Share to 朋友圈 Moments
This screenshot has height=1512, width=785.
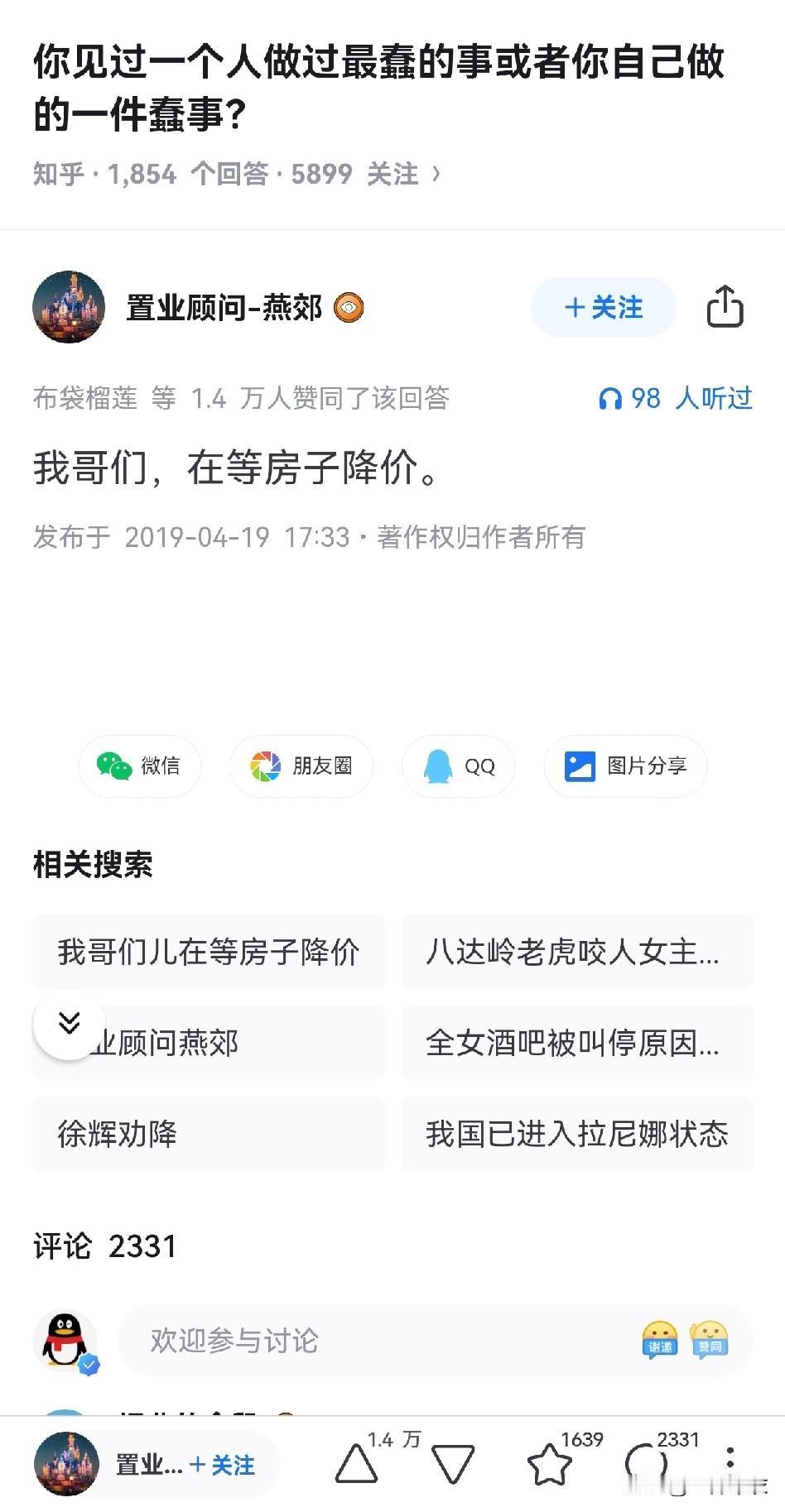coord(301,766)
